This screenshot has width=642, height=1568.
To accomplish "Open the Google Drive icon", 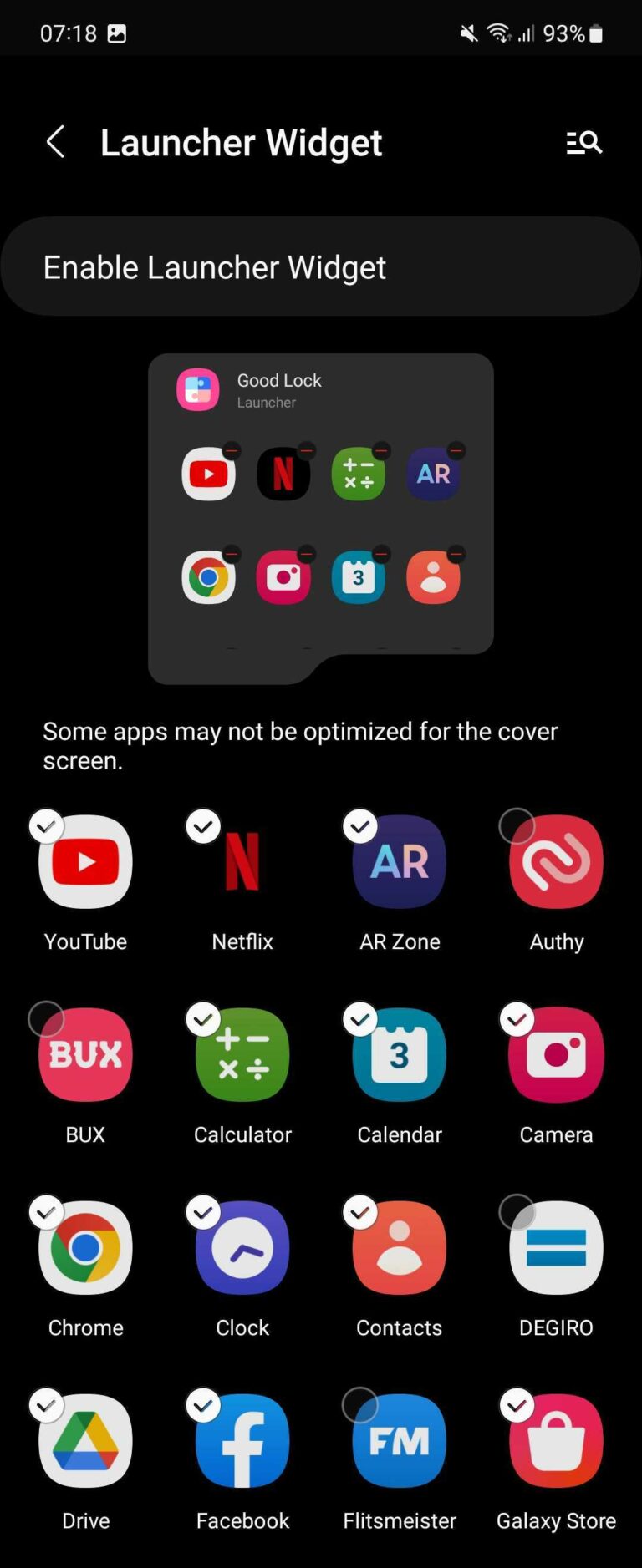I will pos(84,1441).
